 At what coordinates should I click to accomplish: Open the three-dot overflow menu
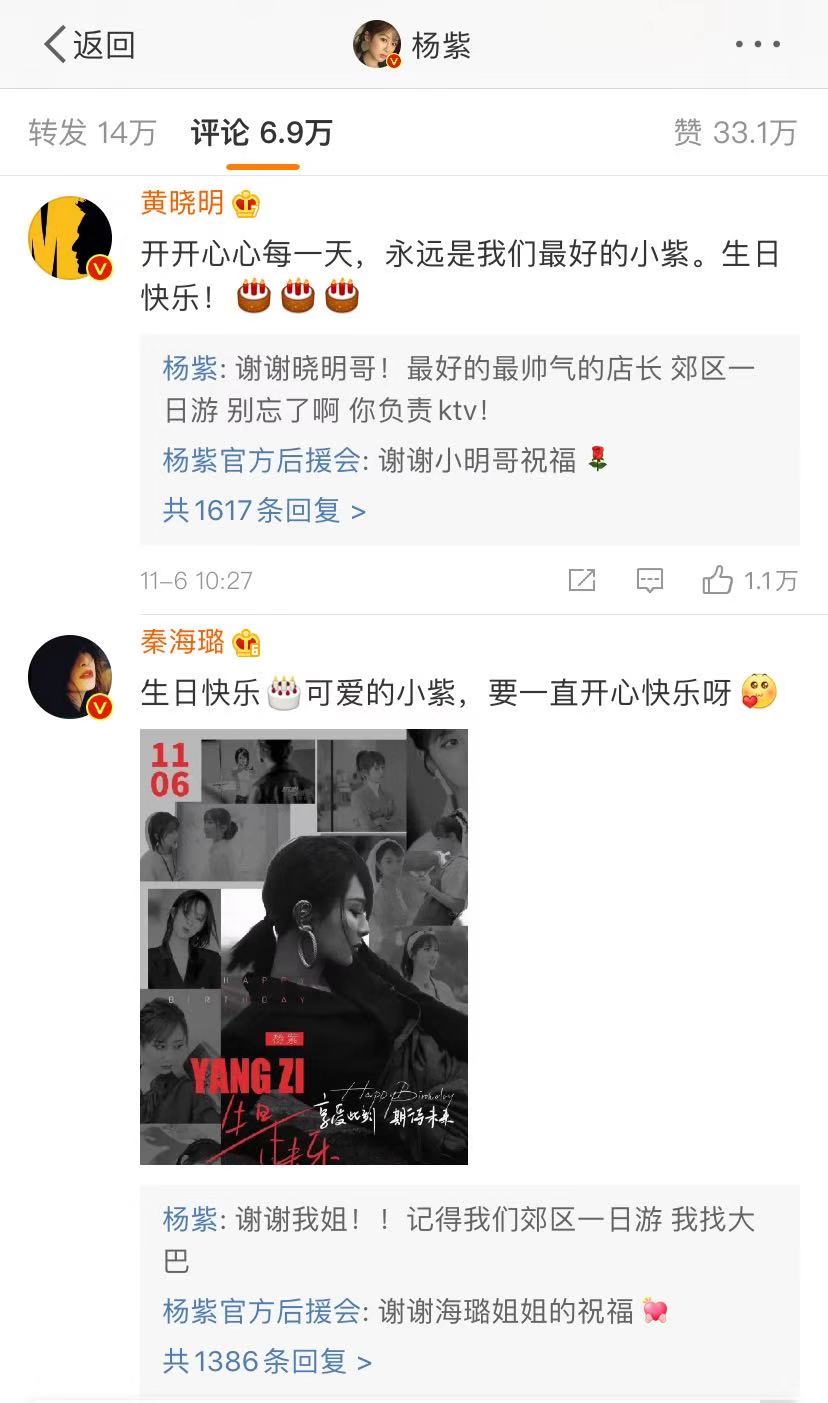[x=757, y=45]
